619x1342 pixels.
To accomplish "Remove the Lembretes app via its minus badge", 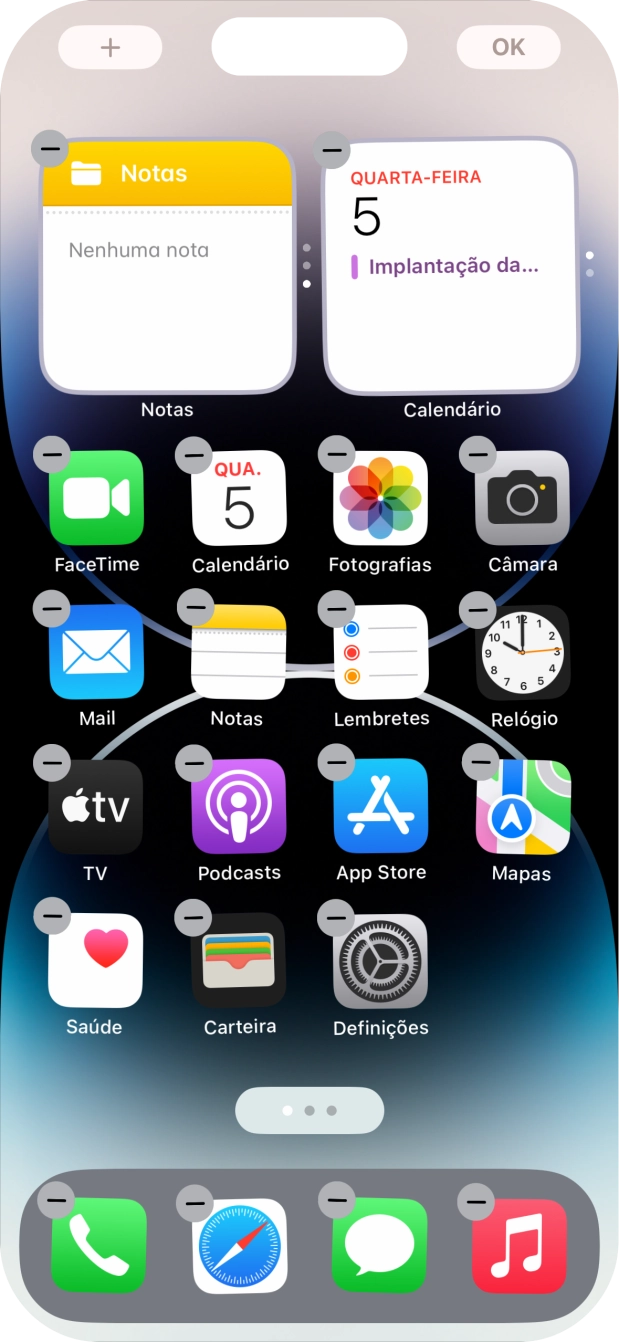I will point(336,608).
